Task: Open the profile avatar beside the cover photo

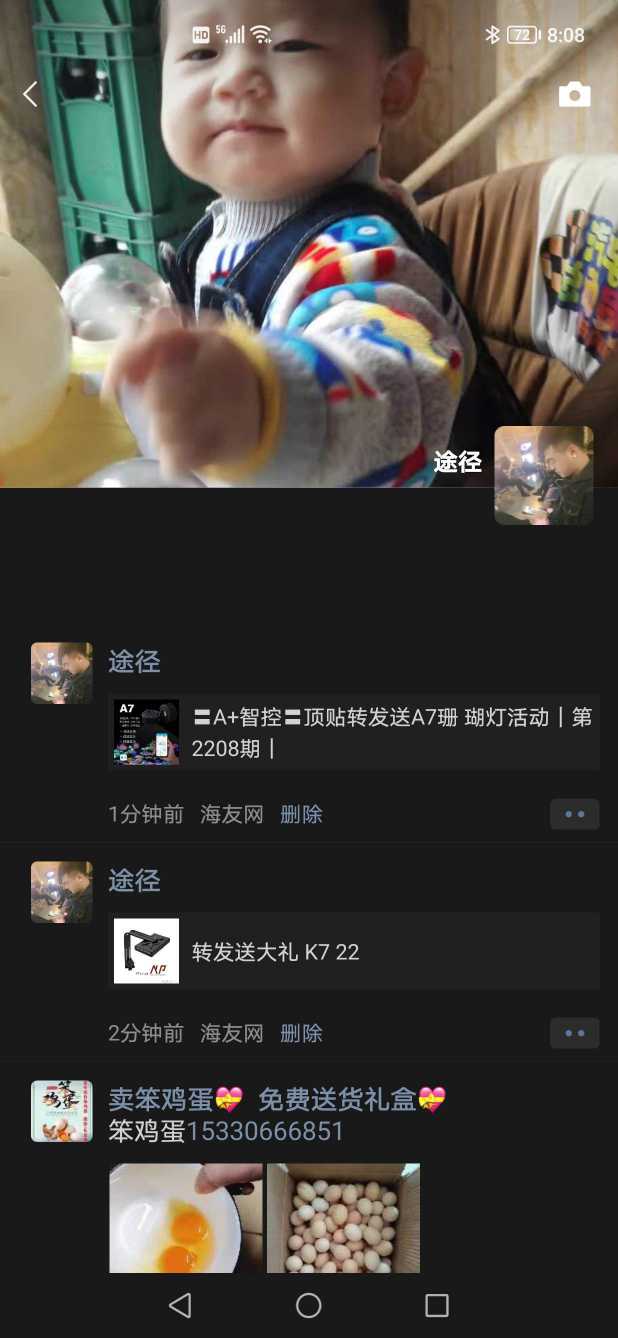Action: coord(543,475)
